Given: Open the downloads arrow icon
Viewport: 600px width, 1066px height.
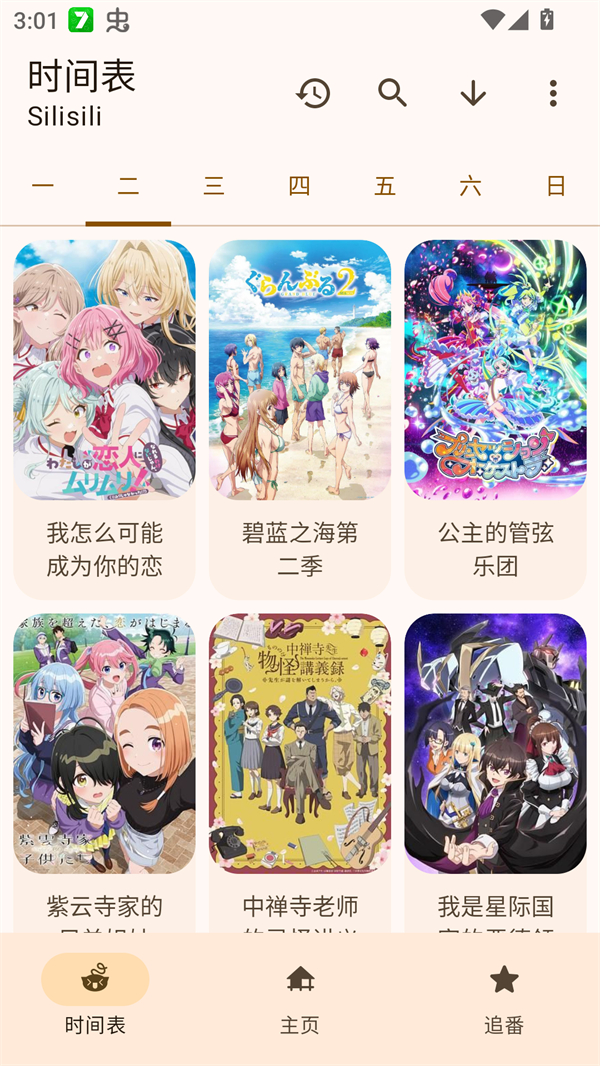Looking at the screenshot, I should coord(473,93).
